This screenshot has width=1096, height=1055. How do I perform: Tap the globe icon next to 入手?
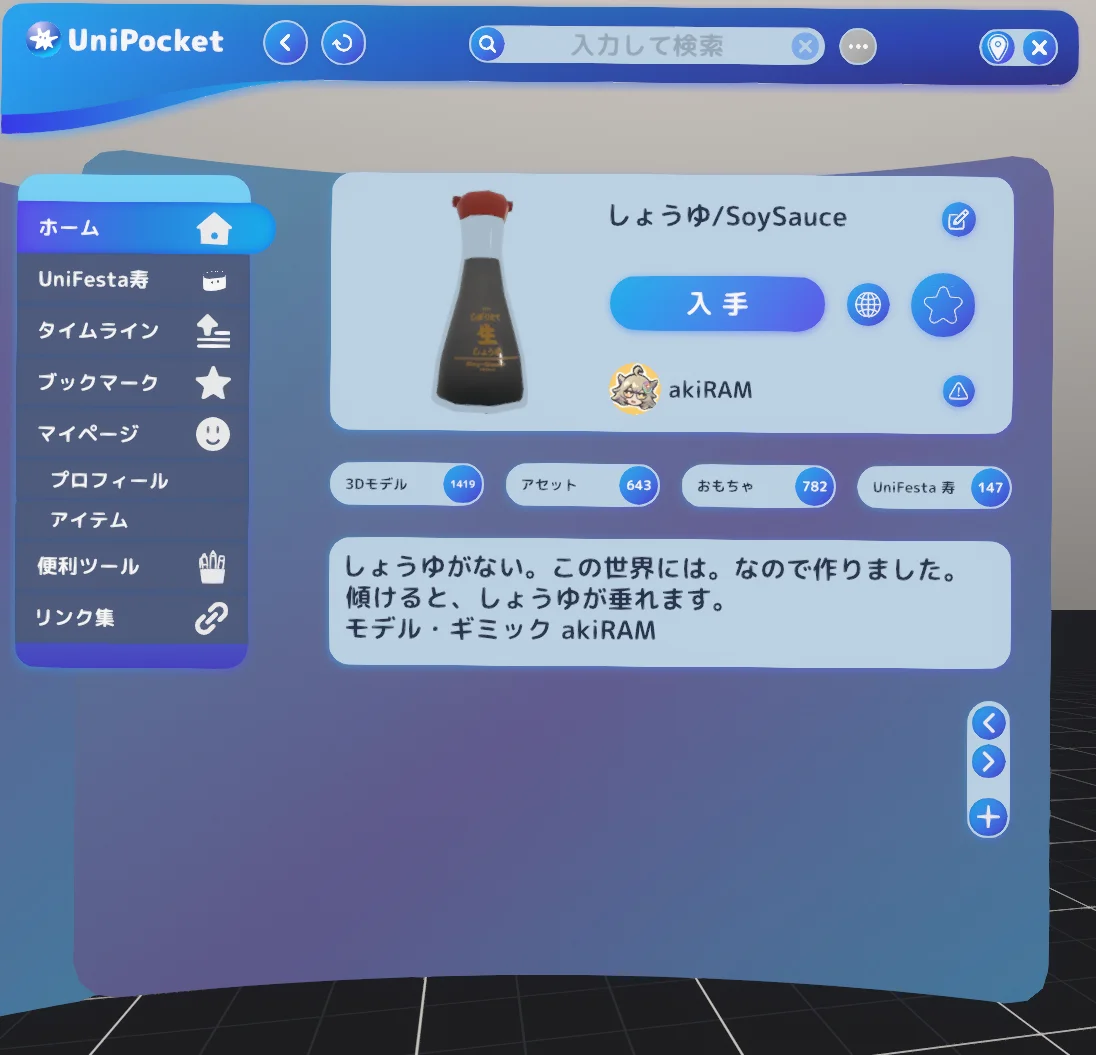(867, 305)
